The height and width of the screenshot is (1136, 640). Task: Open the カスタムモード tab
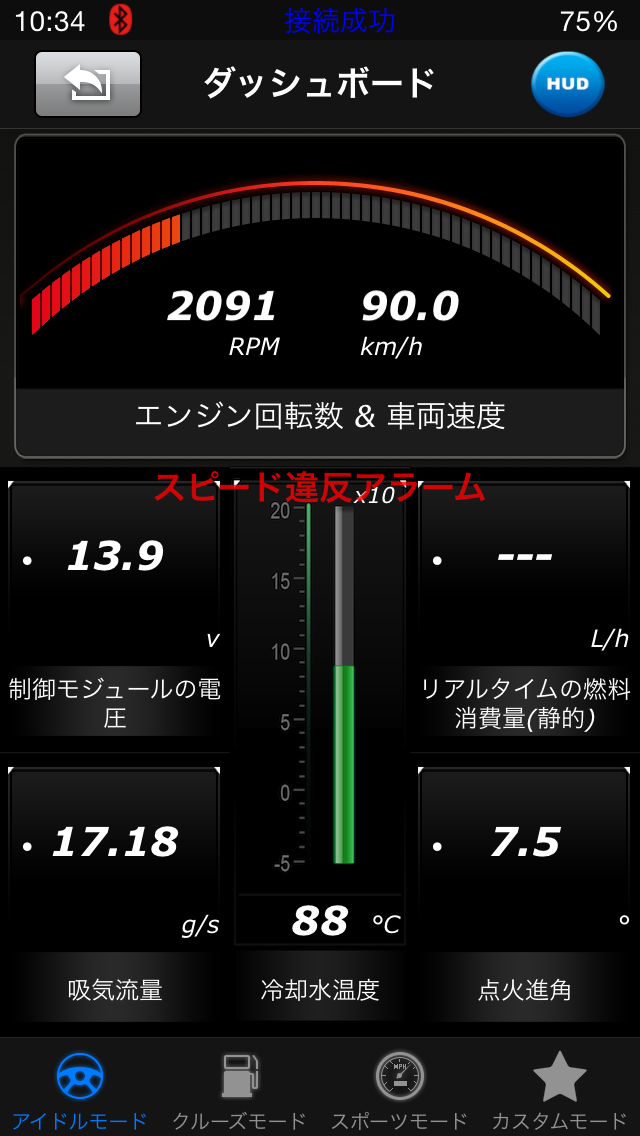click(x=559, y=1088)
